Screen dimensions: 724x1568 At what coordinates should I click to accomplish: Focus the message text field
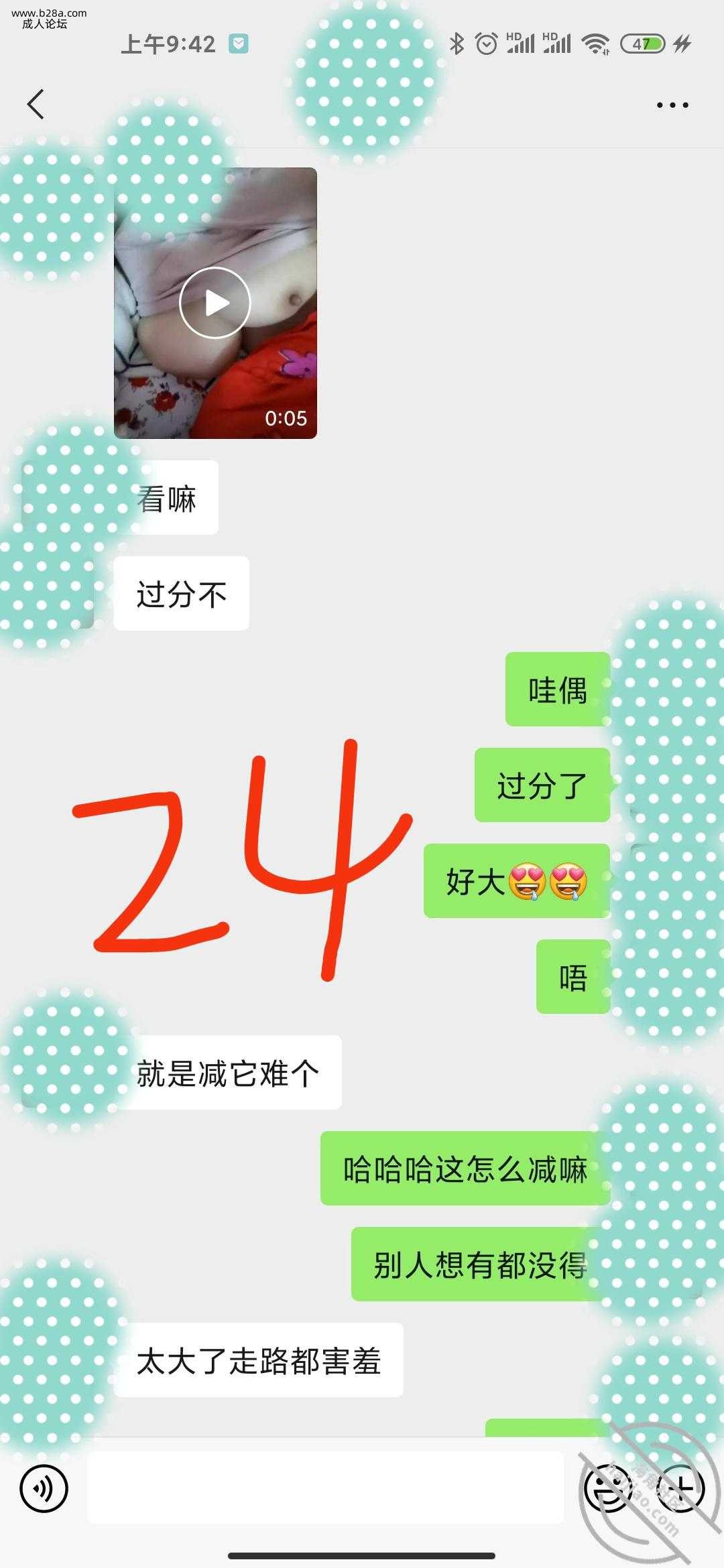coord(325,1489)
